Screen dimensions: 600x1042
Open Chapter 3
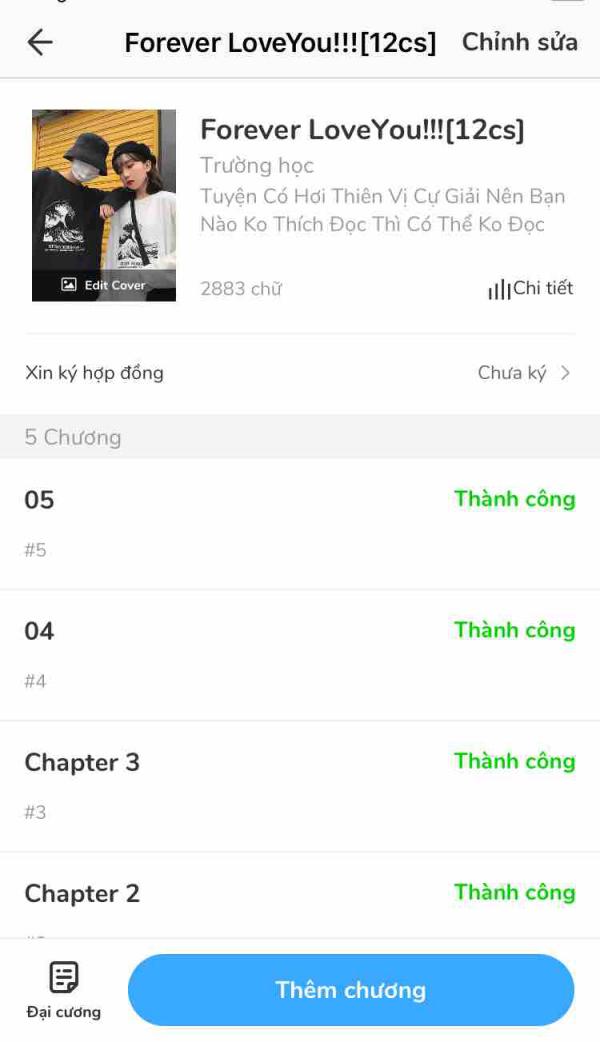coord(300,784)
